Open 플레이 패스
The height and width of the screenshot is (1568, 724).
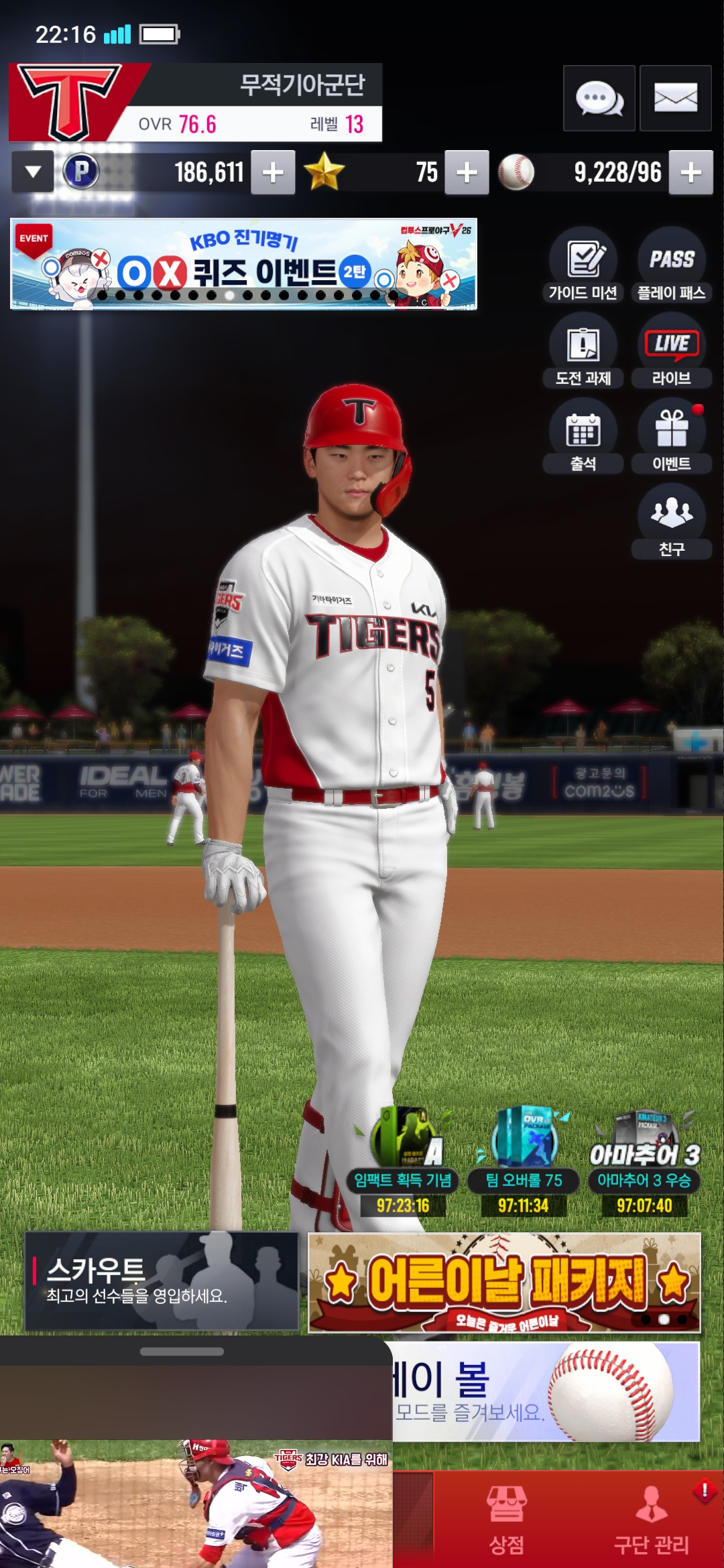tap(671, 265)
